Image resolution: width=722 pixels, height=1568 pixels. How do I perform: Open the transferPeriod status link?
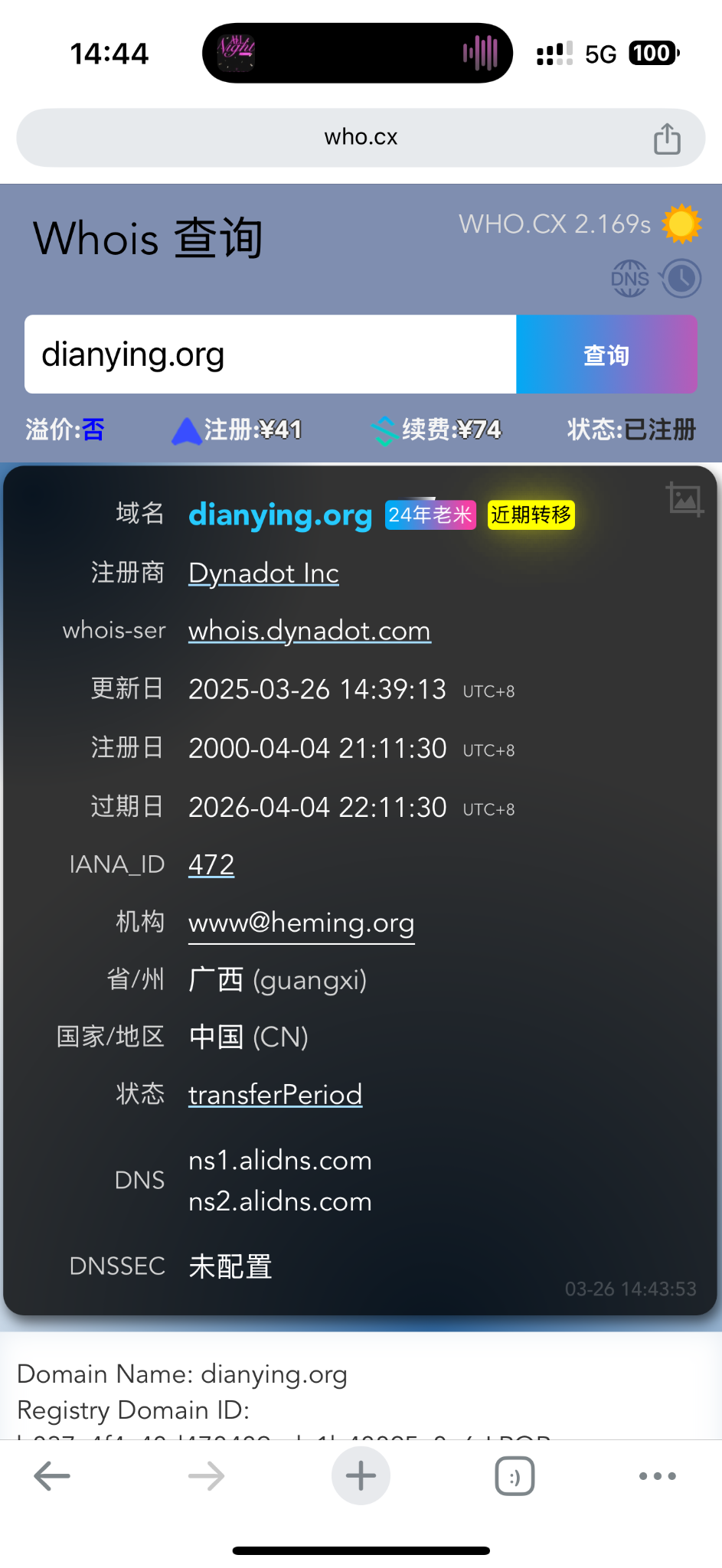pos(275,1095)
